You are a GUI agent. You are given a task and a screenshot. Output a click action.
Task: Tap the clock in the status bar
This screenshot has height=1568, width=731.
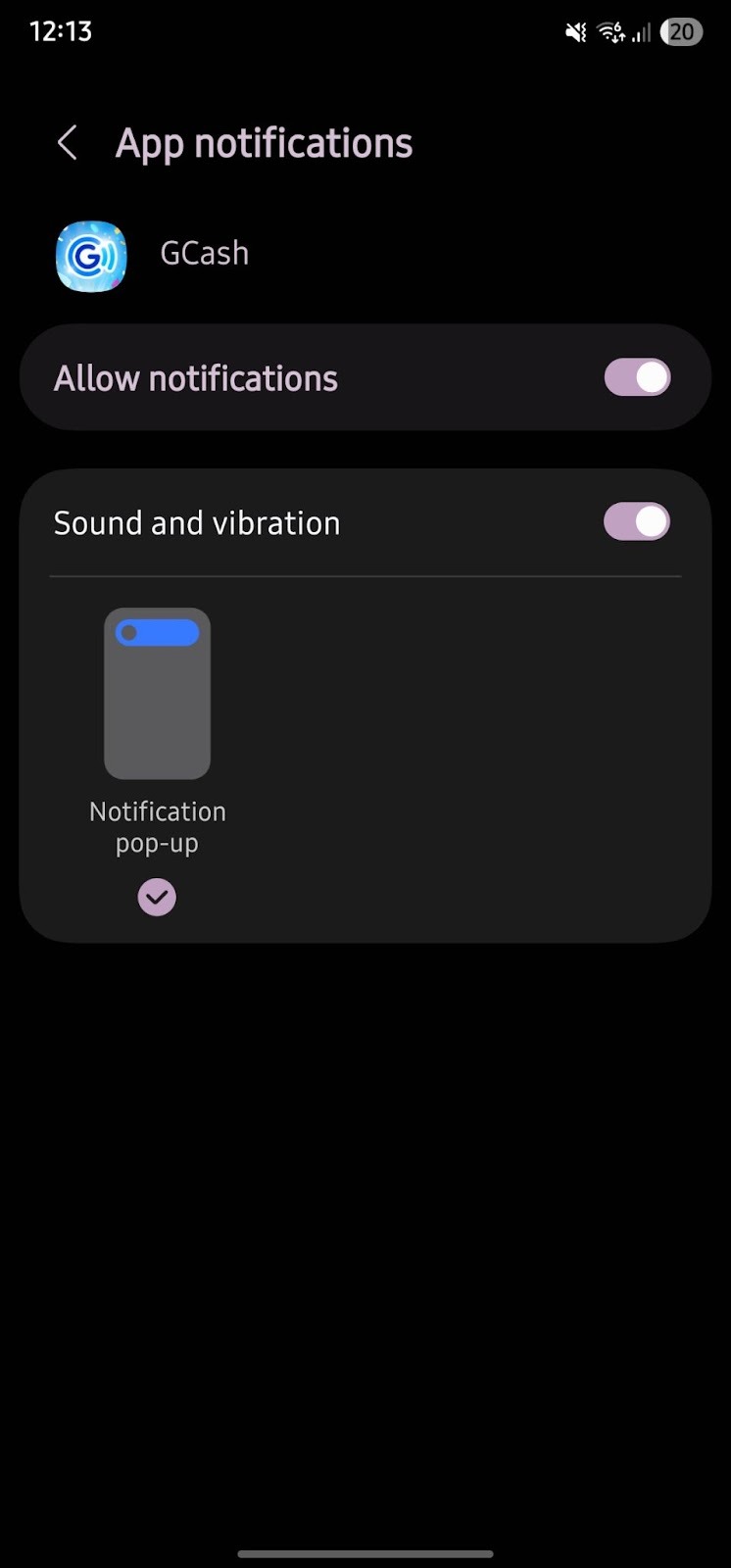(x=61, y=30)
